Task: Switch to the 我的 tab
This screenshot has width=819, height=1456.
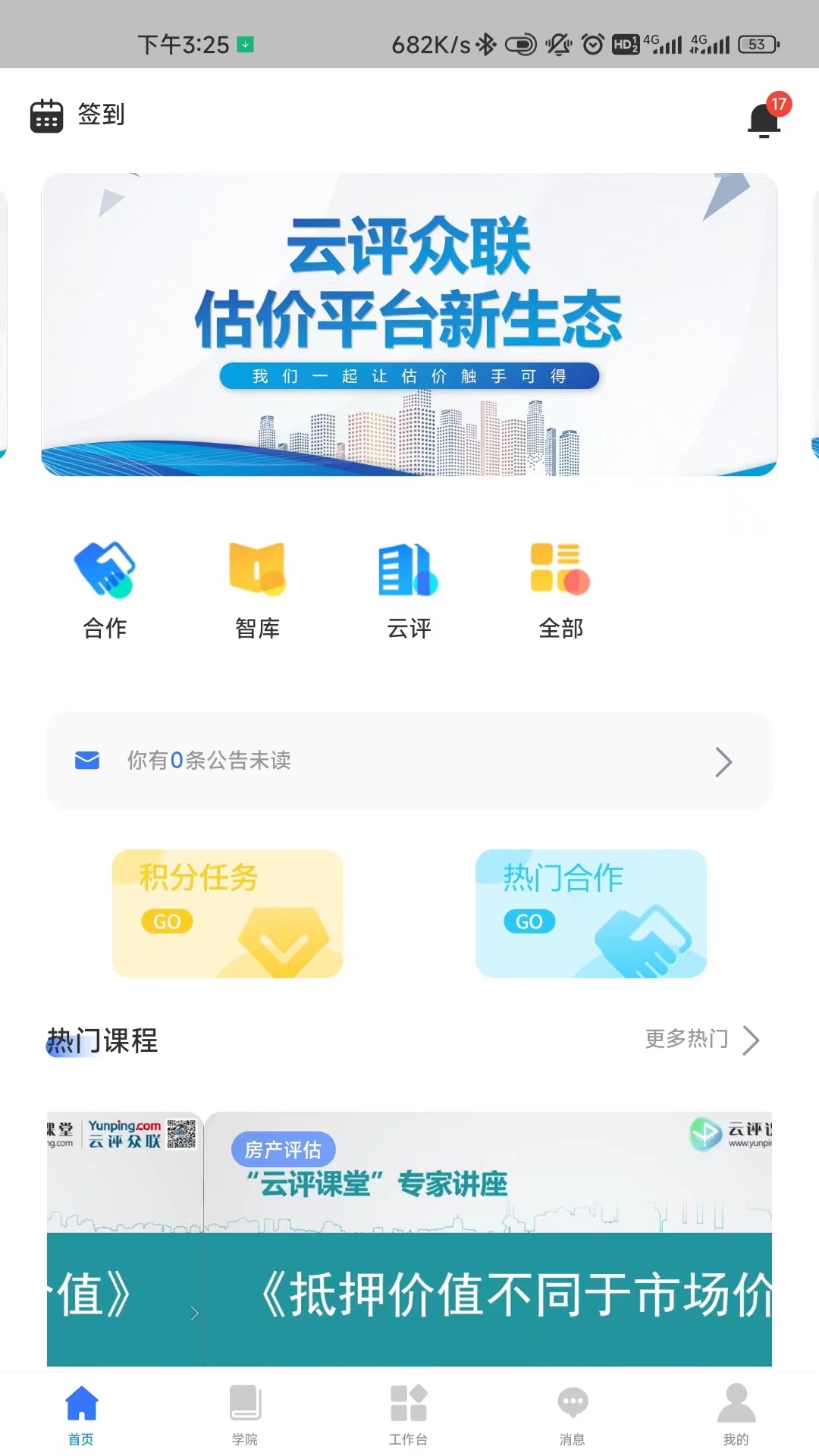Action: (x=736, y=1414)
